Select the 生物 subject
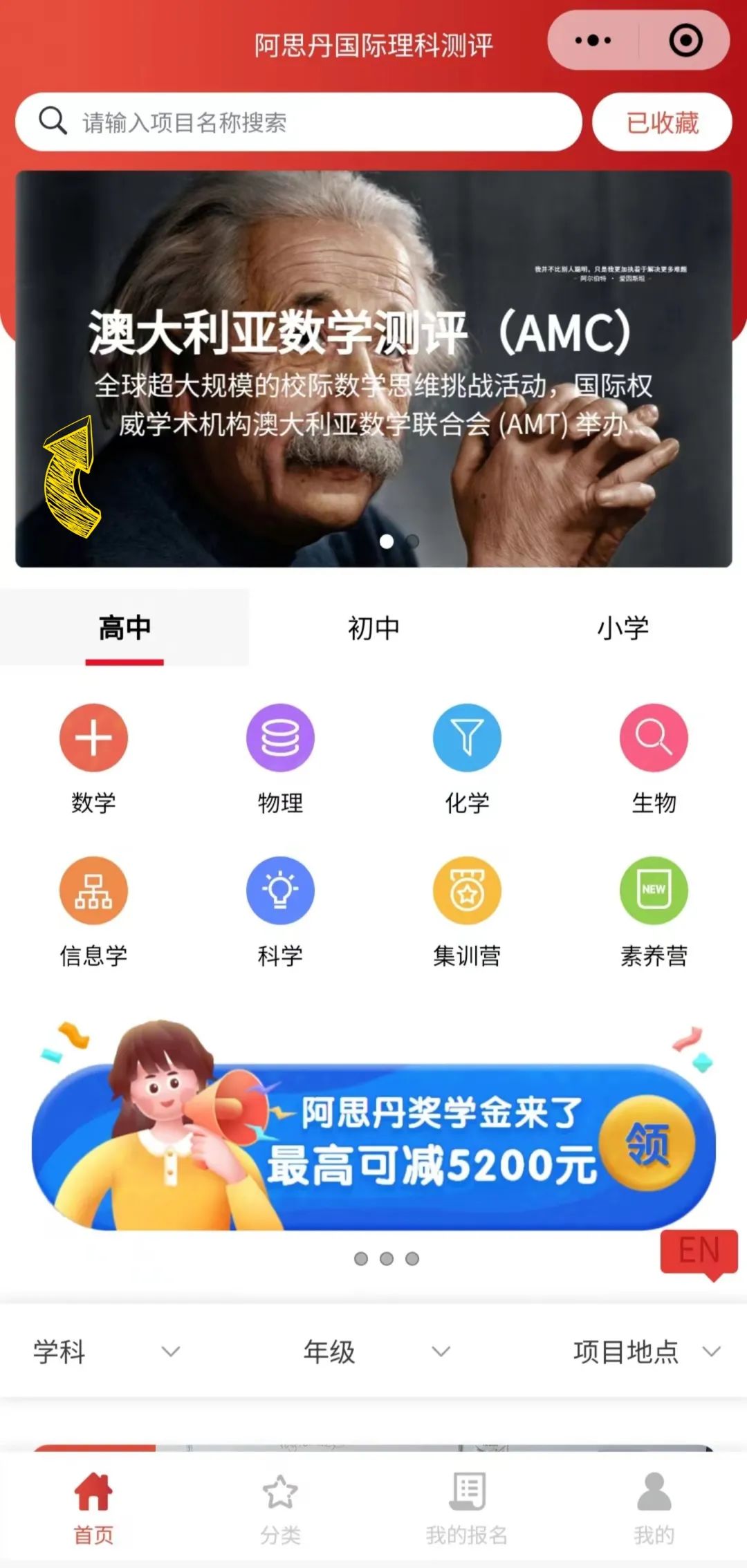 [x=654, y=758]
